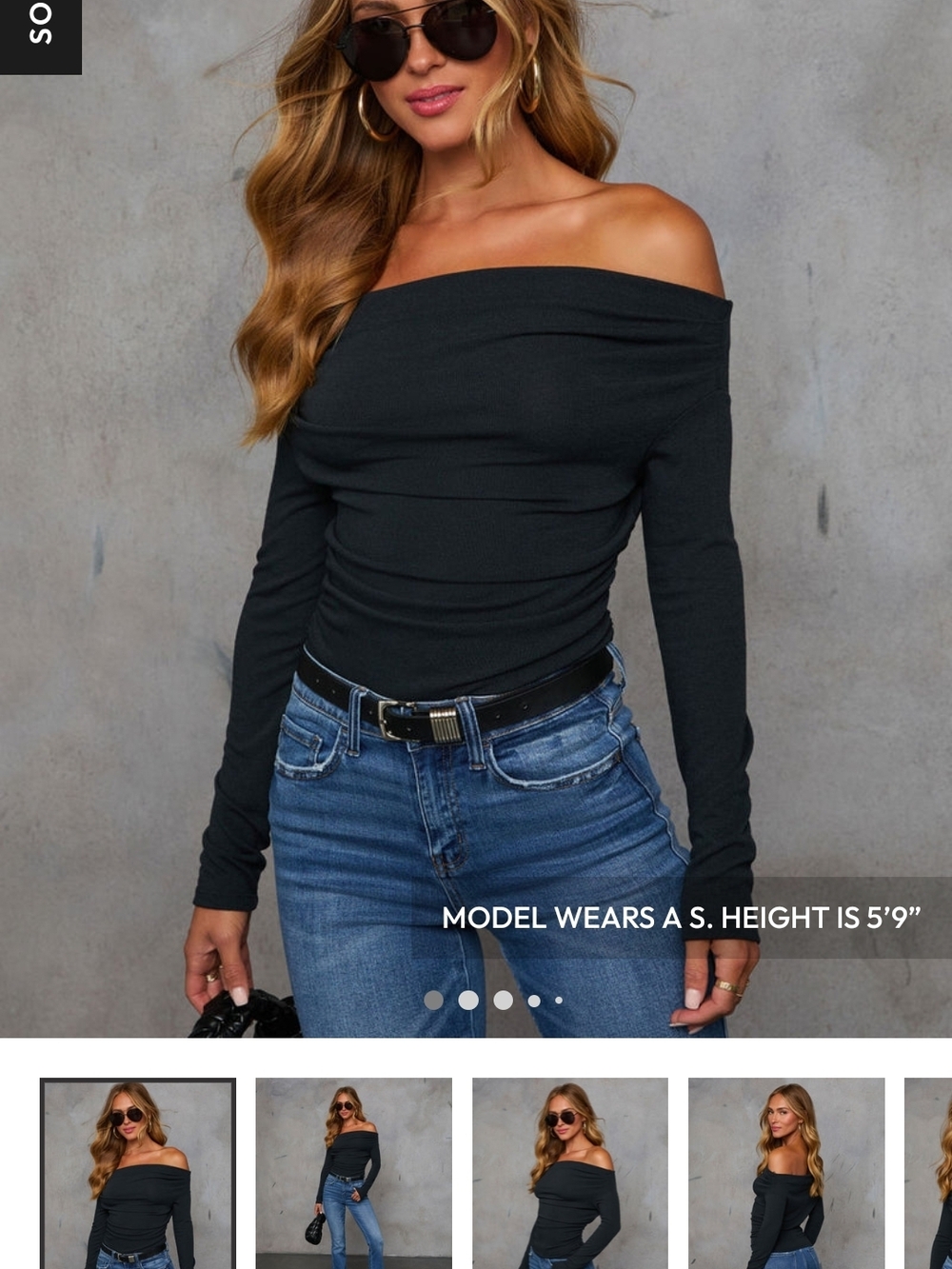Screen dimensions: 952x1269
Task: Jump to slide two using the second dot
Action: pos(466,1001)
